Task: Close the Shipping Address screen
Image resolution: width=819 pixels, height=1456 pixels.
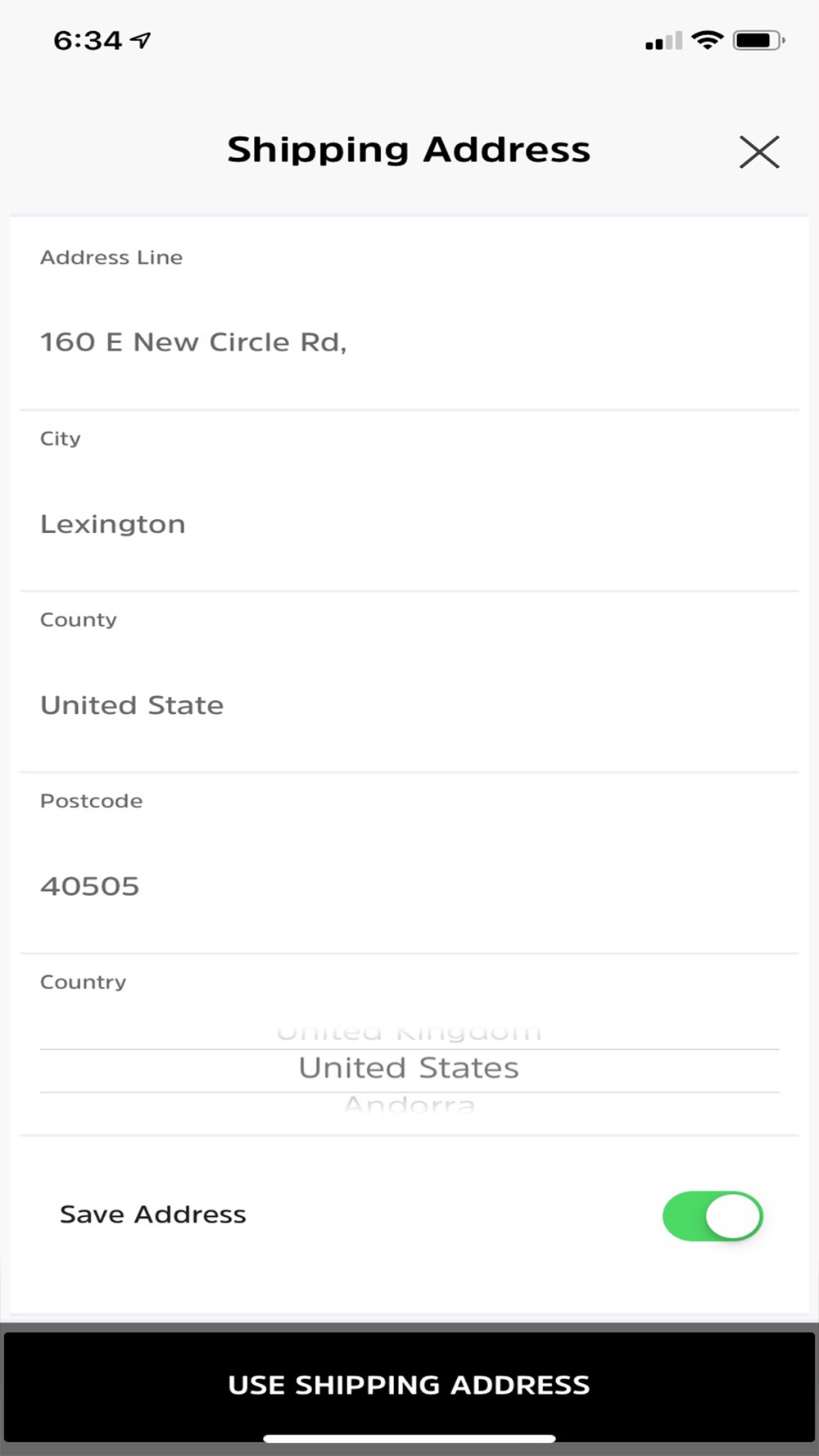Action: [759, 152]
